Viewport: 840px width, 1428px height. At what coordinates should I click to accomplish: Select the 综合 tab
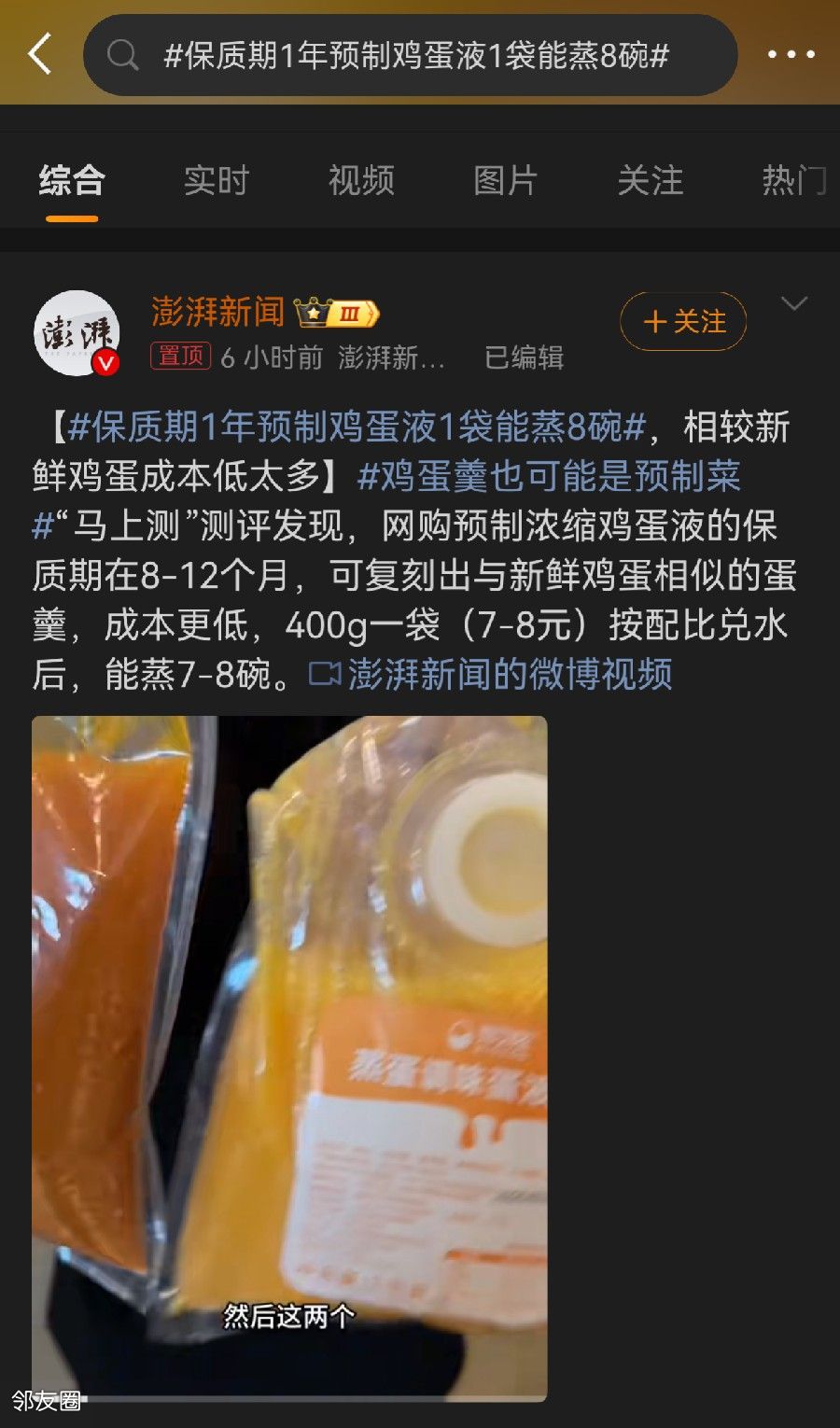point(72,180)
